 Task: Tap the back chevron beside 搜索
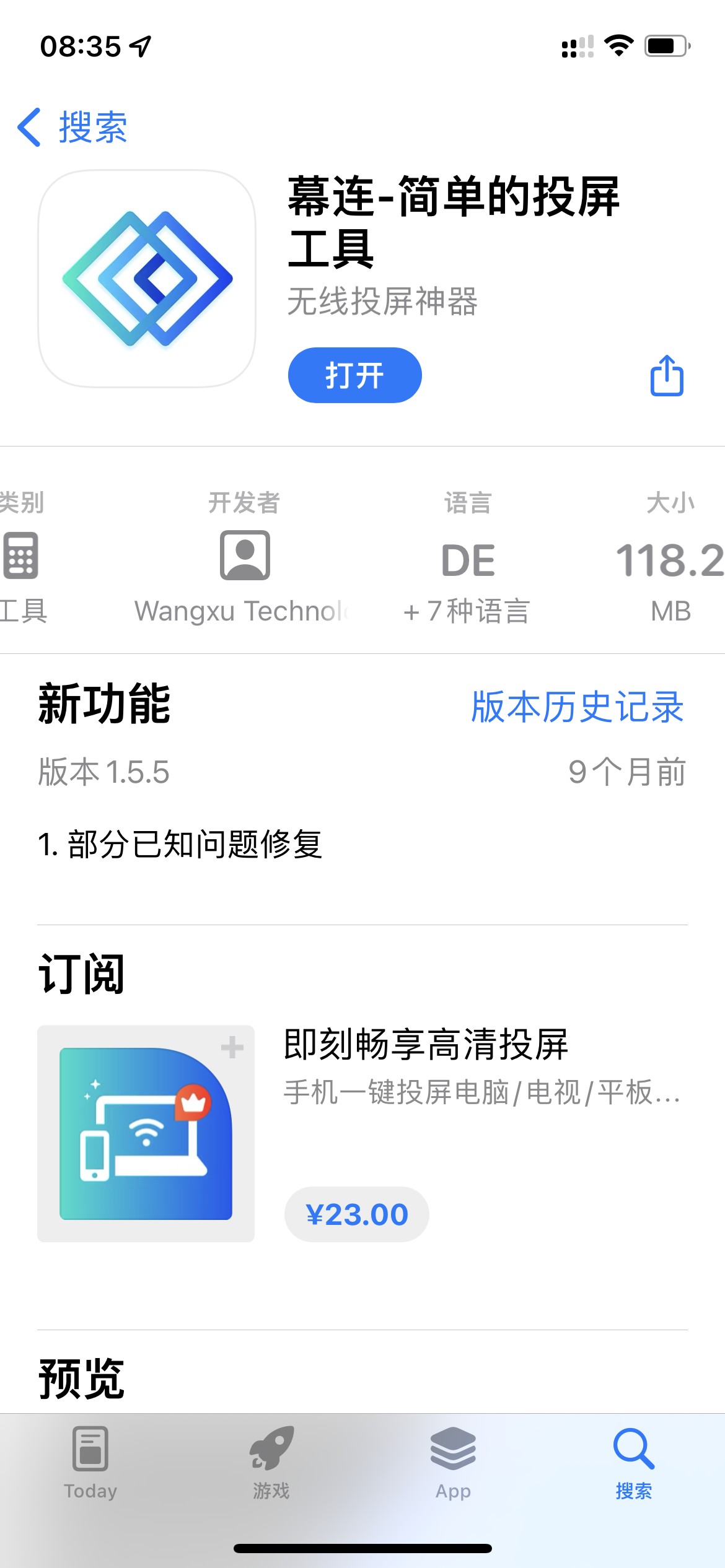[29, 127]
